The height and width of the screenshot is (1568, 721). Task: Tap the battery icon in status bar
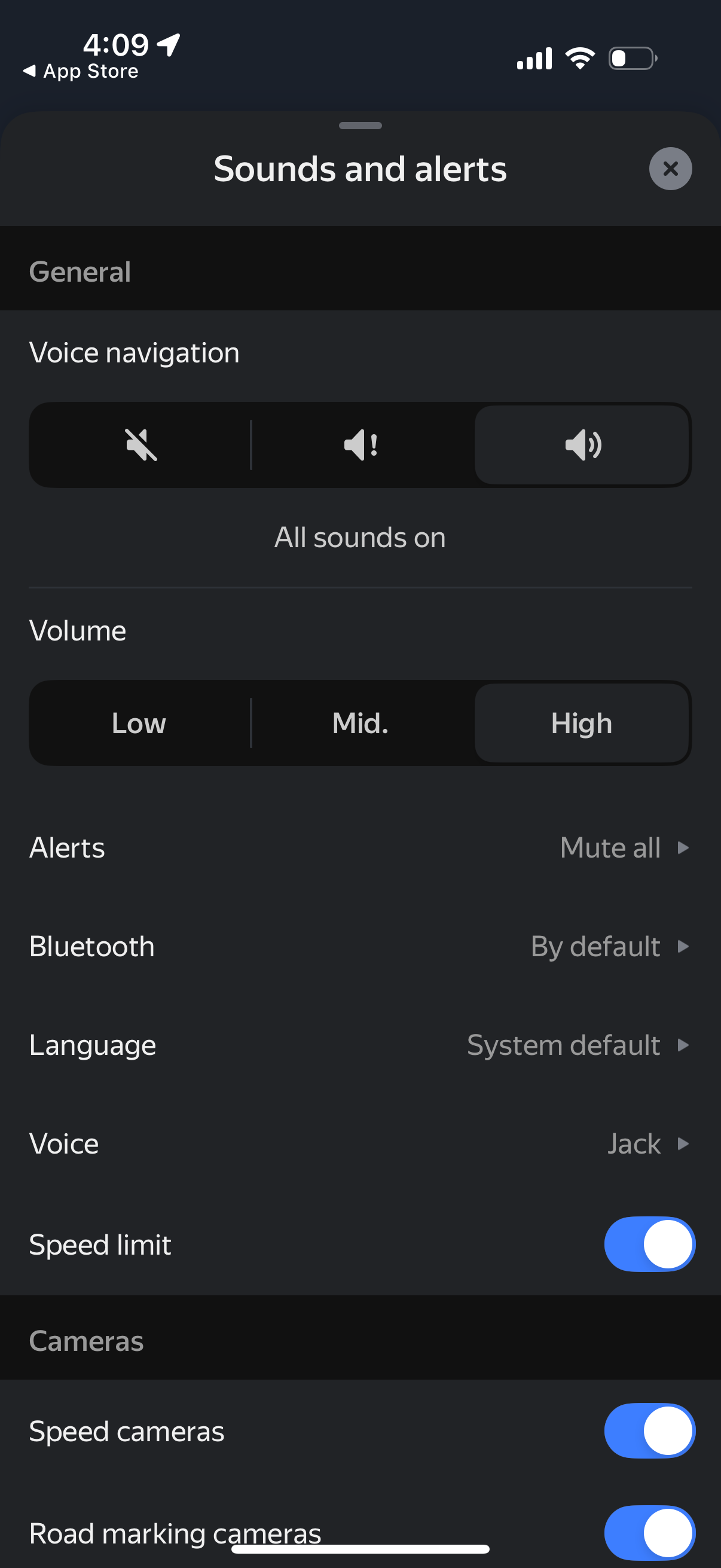631,58
